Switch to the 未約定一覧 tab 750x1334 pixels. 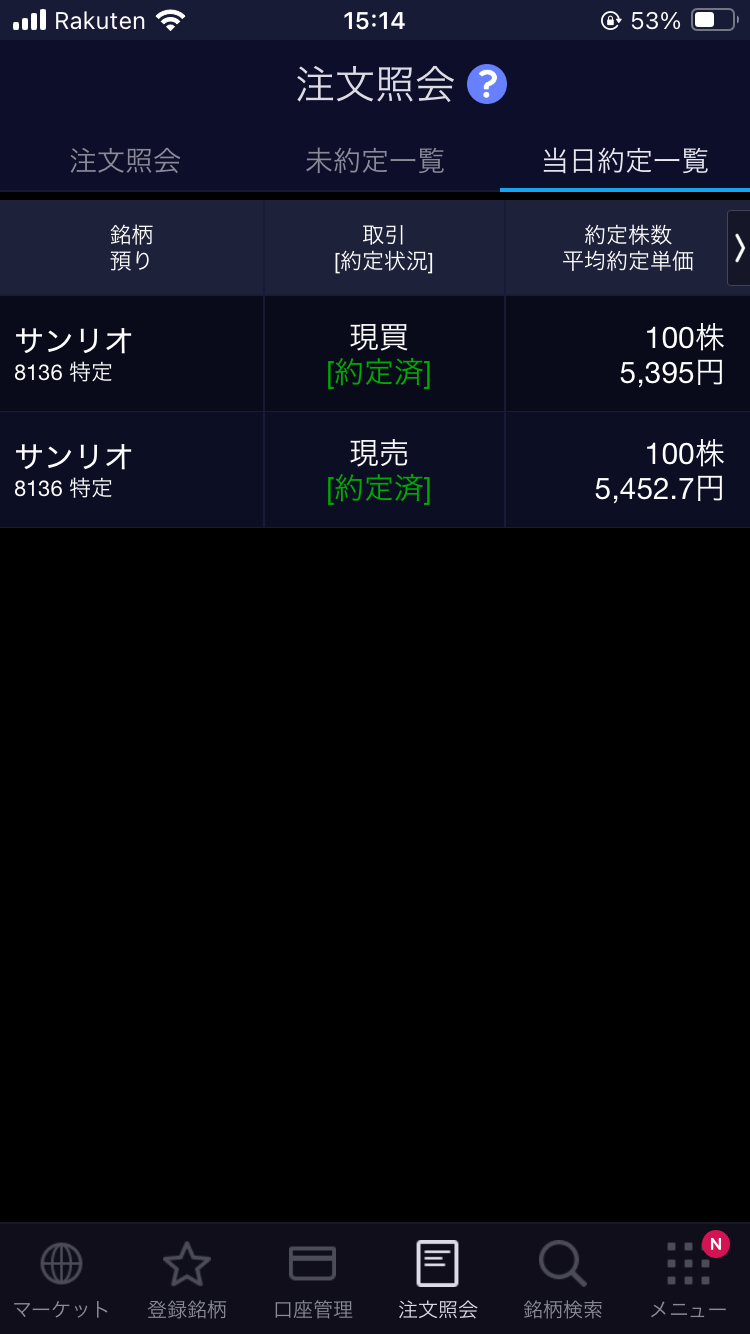pyautogui.click(x=375, y=161)
